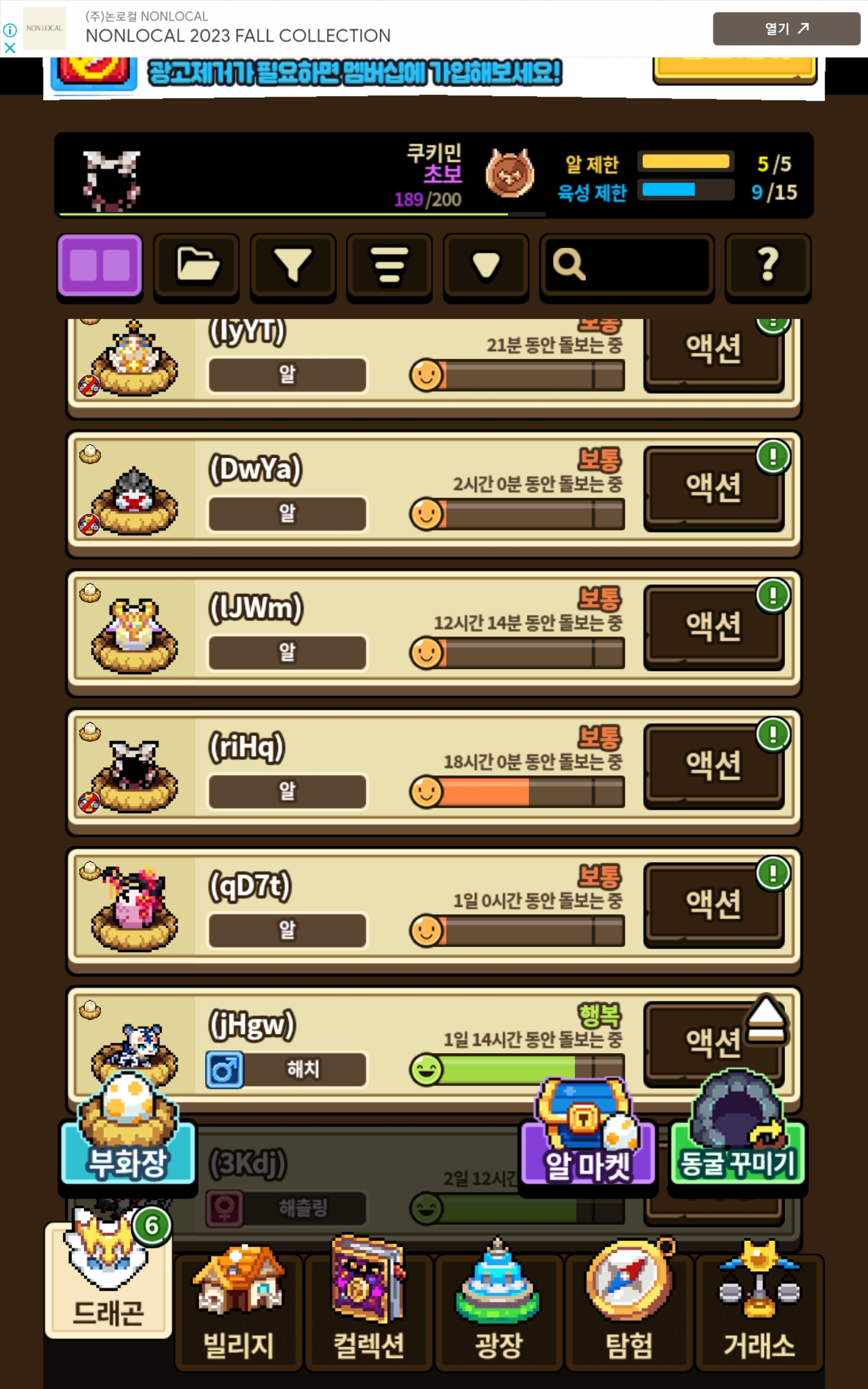The width and height of the screenshot is (868, 1389).
Task: Toggle the purple grid view button
Action: (x=99, y=265)
